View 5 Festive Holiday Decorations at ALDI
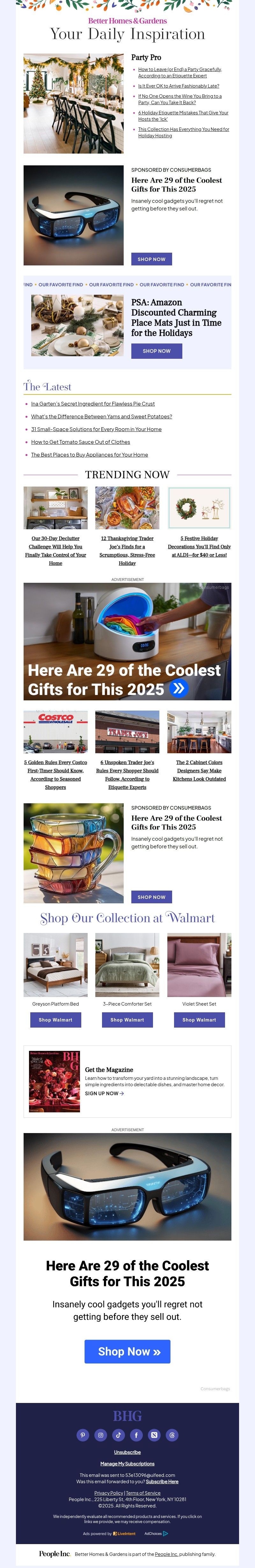Viewport: 255px width, 1568px height. coord(199,546)
